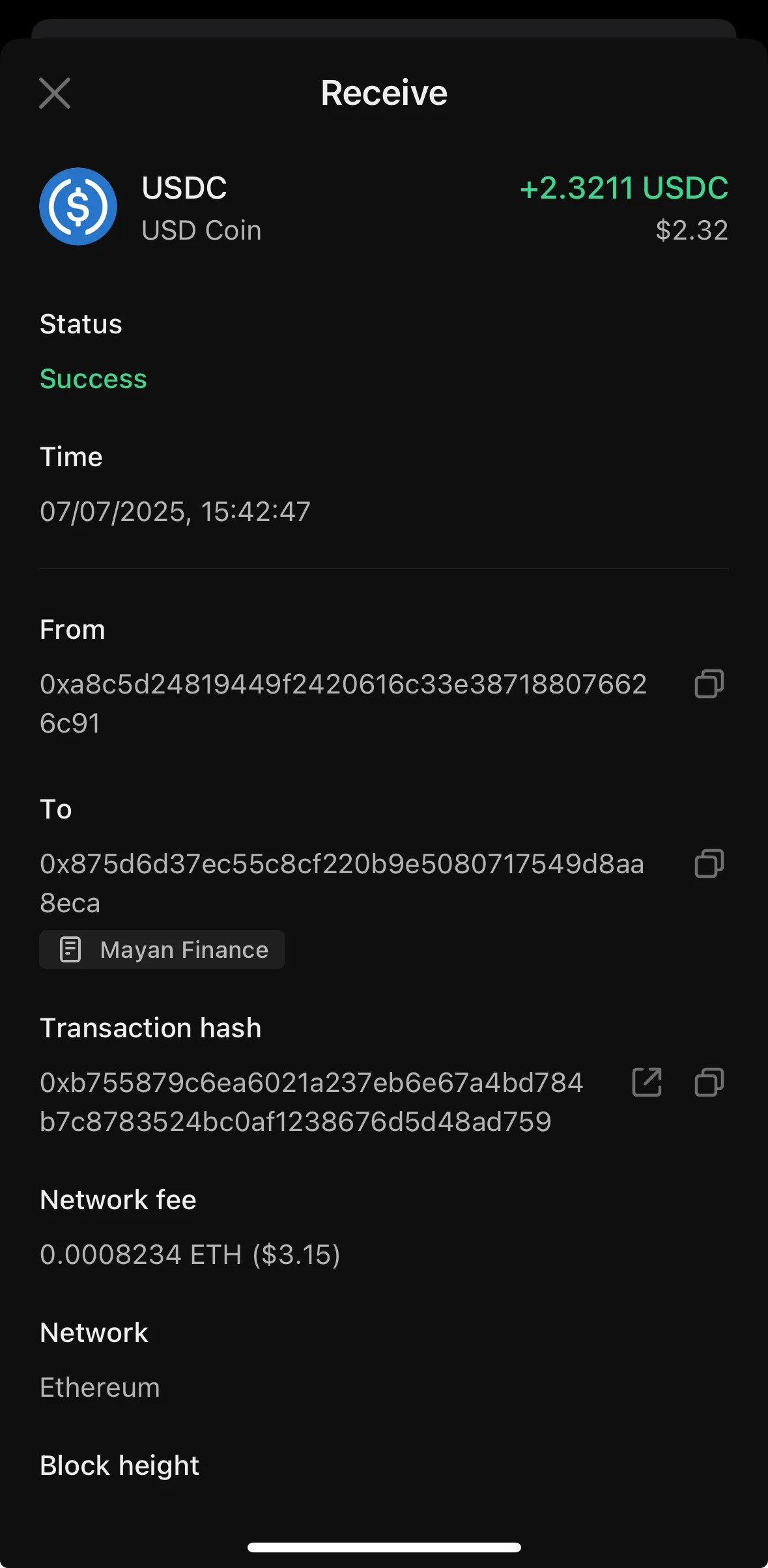
Task: Copy the To address using its copy icon
Action: coord(709,864)
